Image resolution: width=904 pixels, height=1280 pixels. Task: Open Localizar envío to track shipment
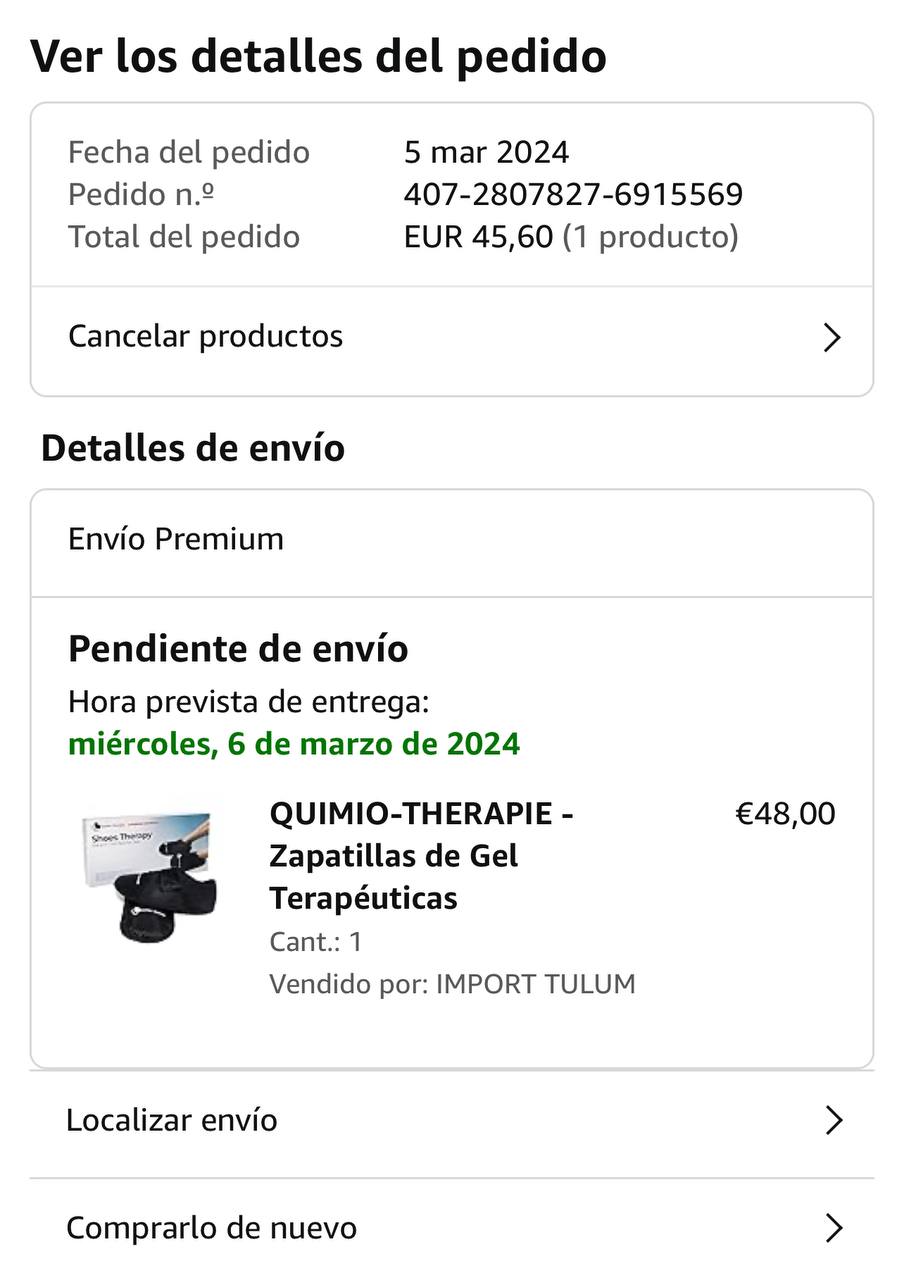tap(452, 1122)
